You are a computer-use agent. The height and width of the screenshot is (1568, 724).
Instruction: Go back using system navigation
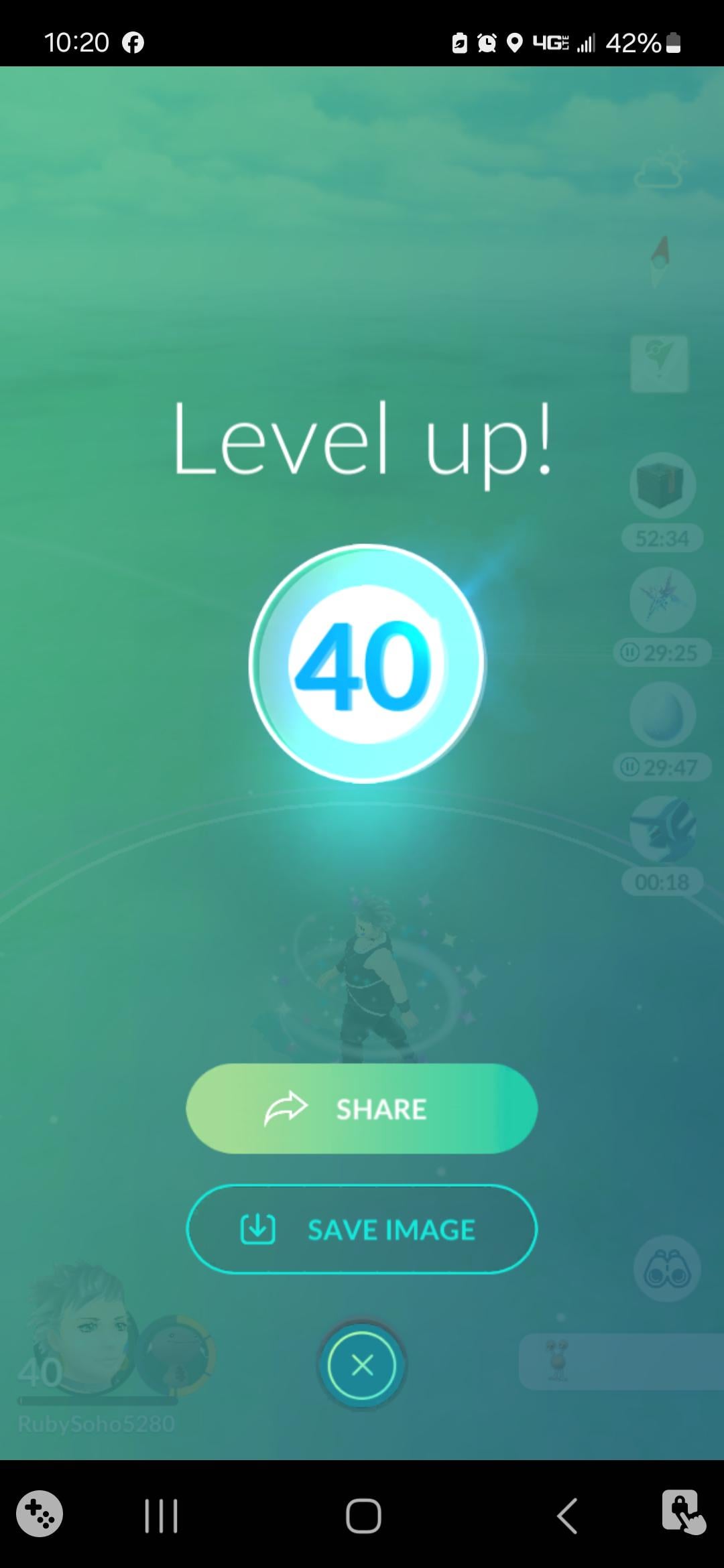coord(567,1516)
